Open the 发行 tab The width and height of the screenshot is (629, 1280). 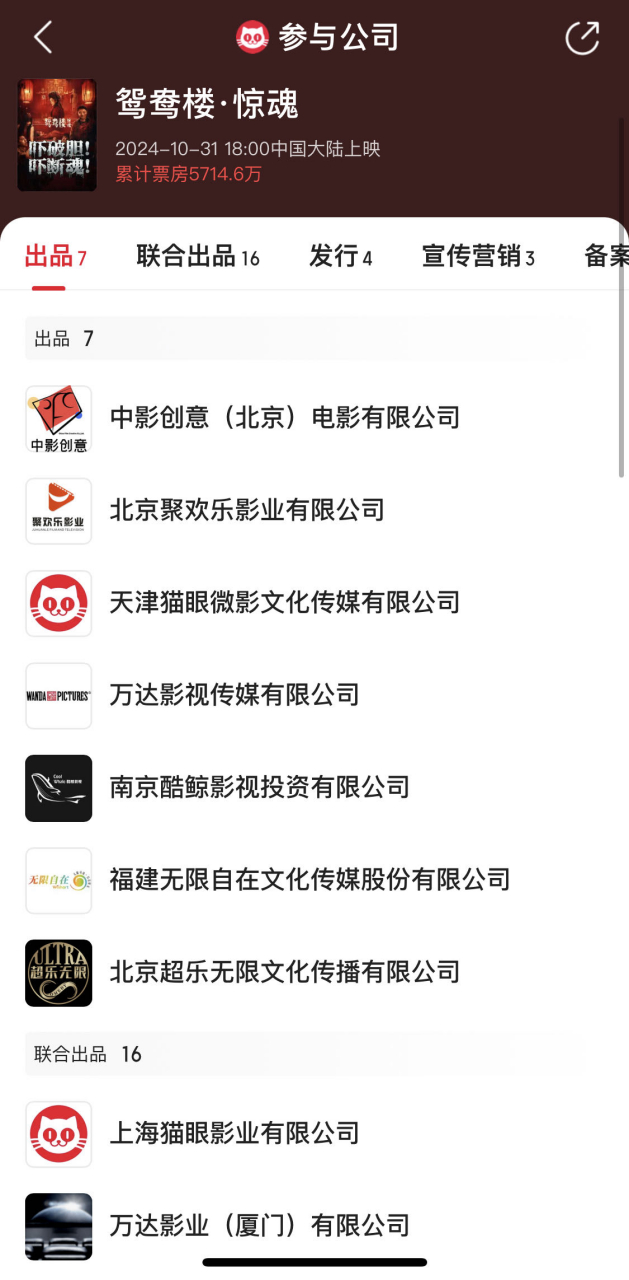340,257
